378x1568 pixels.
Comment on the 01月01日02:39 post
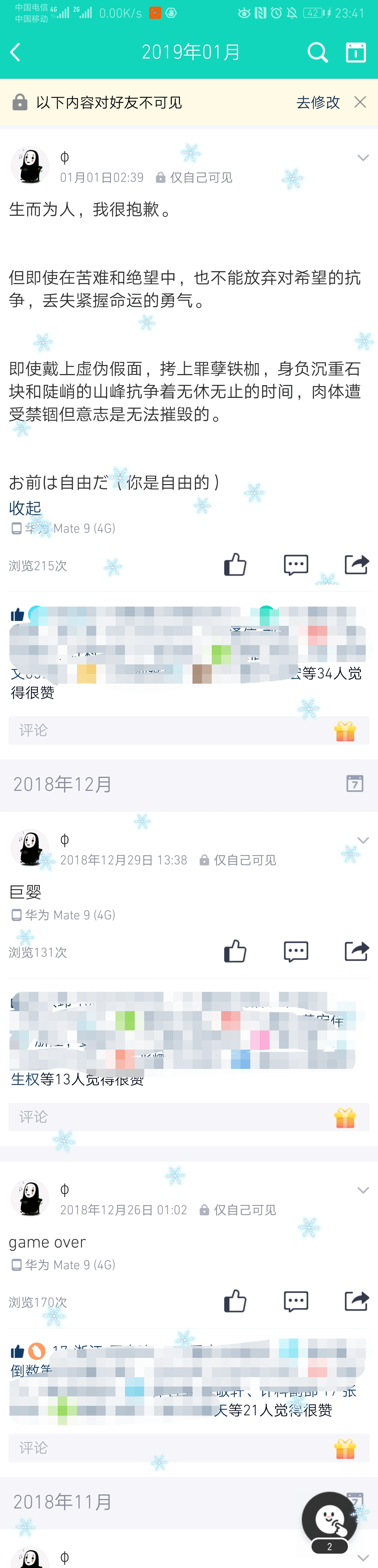coord(296,565)
